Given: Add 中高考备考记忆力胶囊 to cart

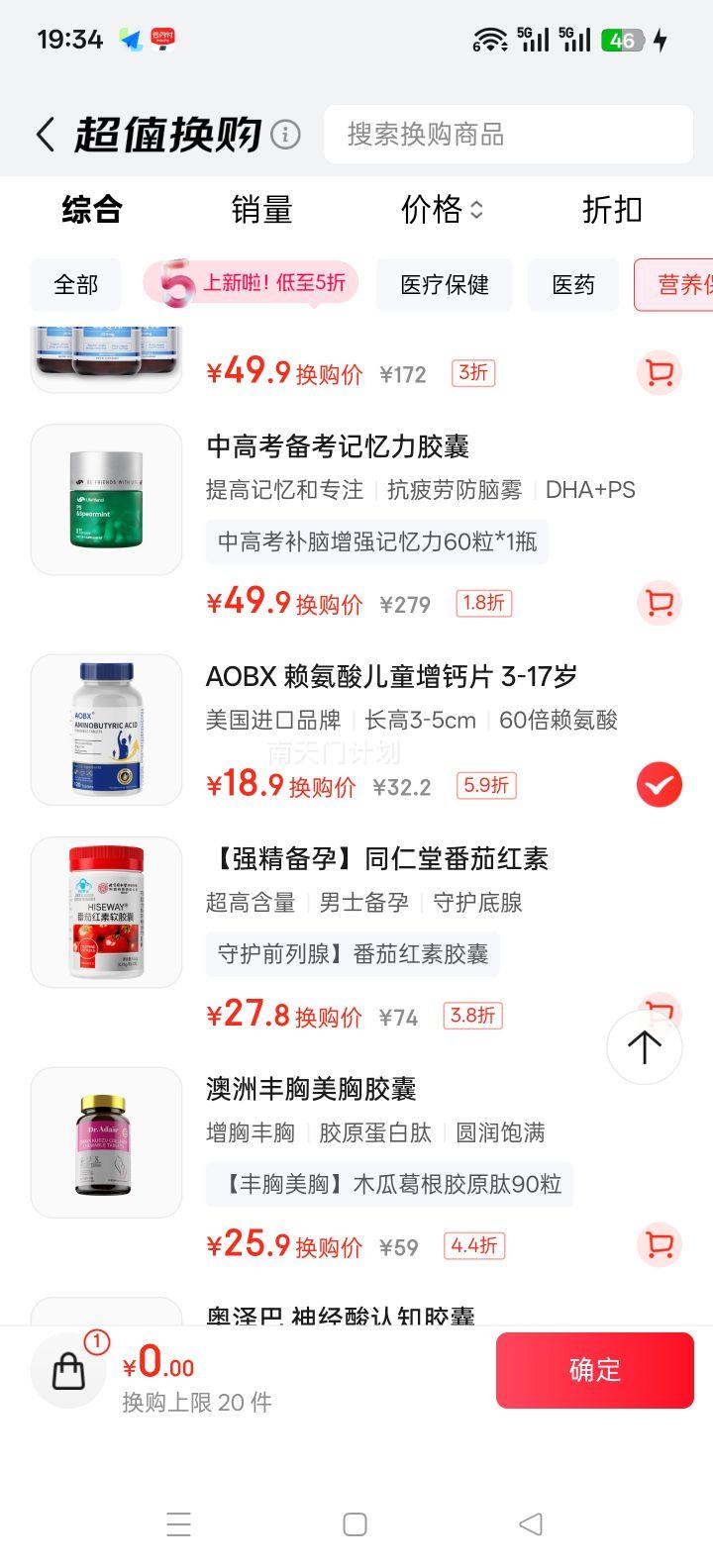Looking at the screenshot, I should (659, 603).
